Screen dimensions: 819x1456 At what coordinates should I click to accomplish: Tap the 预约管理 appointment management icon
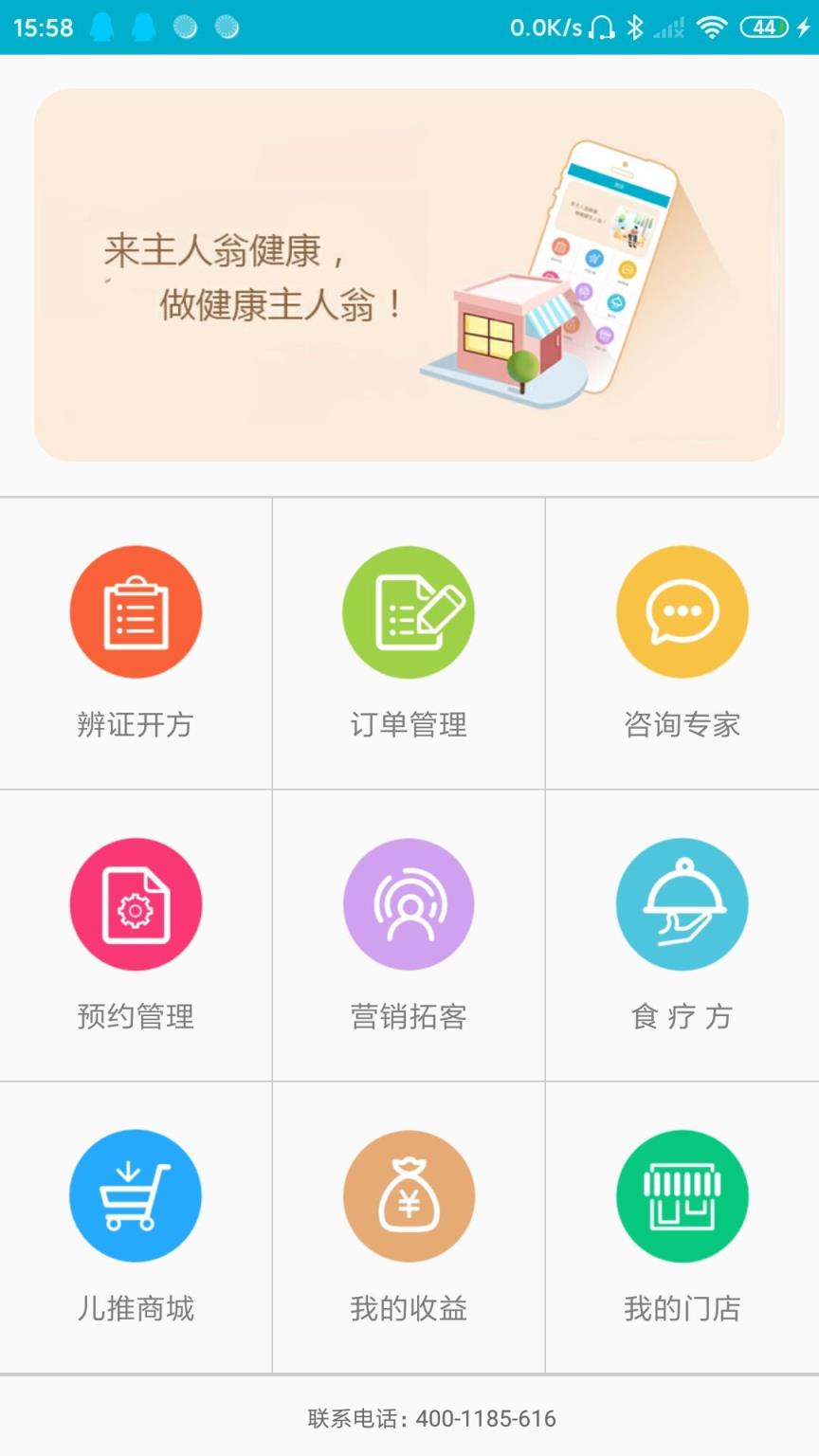tap(136, 903)
